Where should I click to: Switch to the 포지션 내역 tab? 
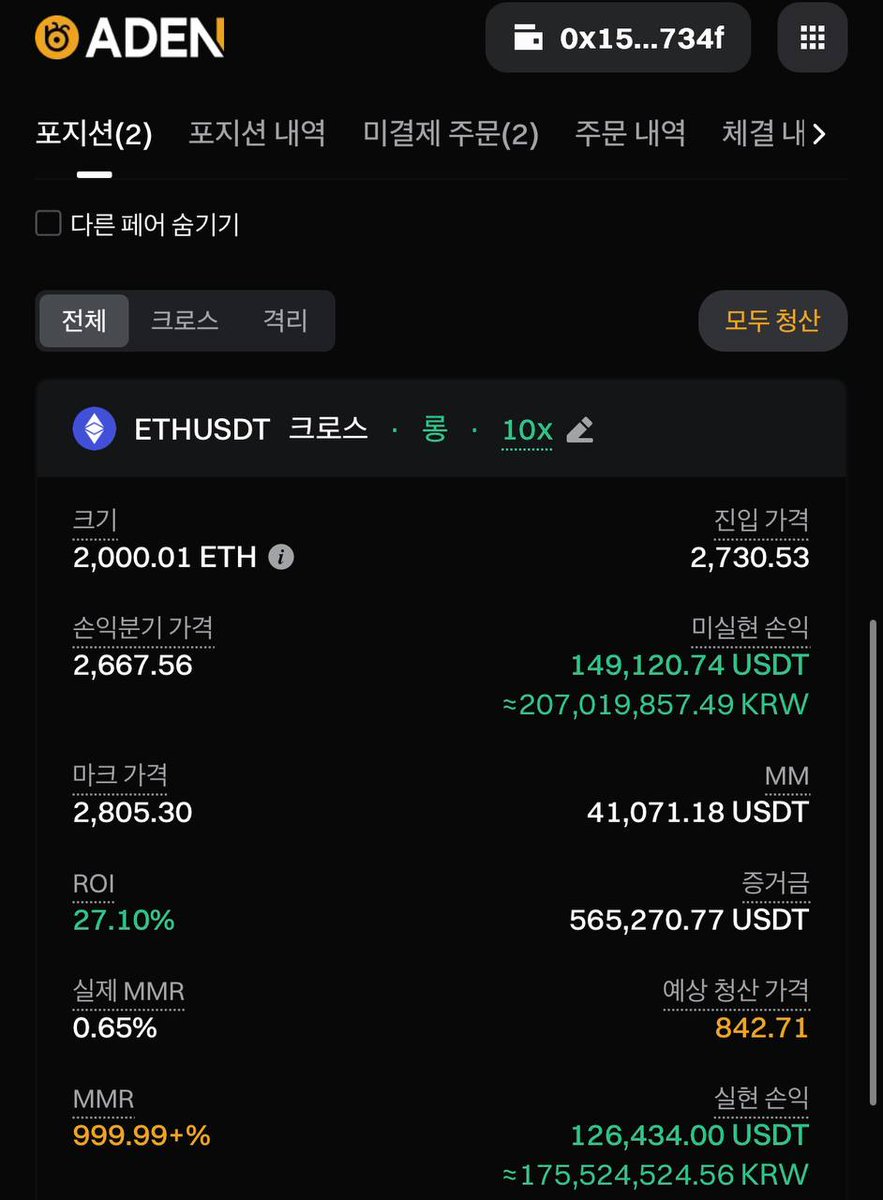tap(257, 134)
